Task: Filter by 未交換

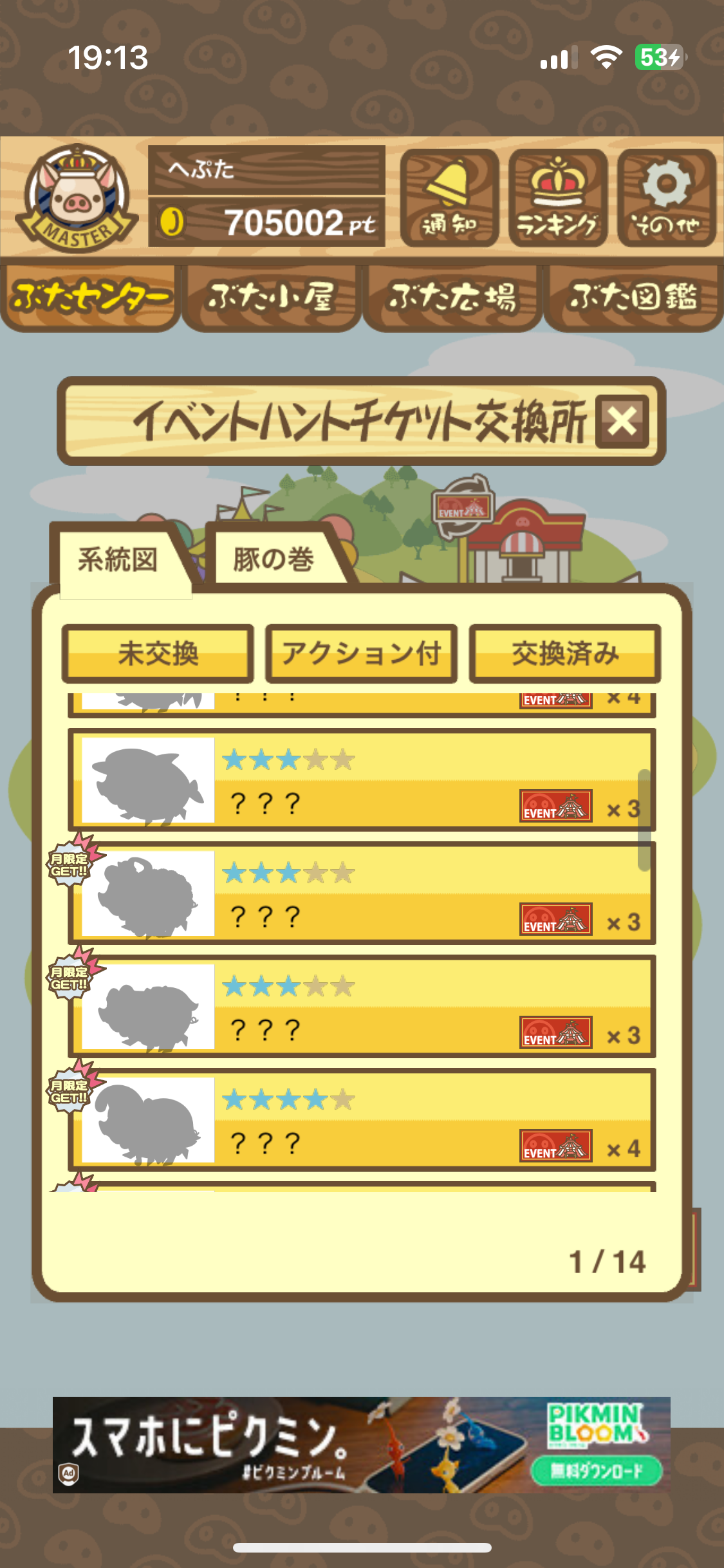Action: 158,654
